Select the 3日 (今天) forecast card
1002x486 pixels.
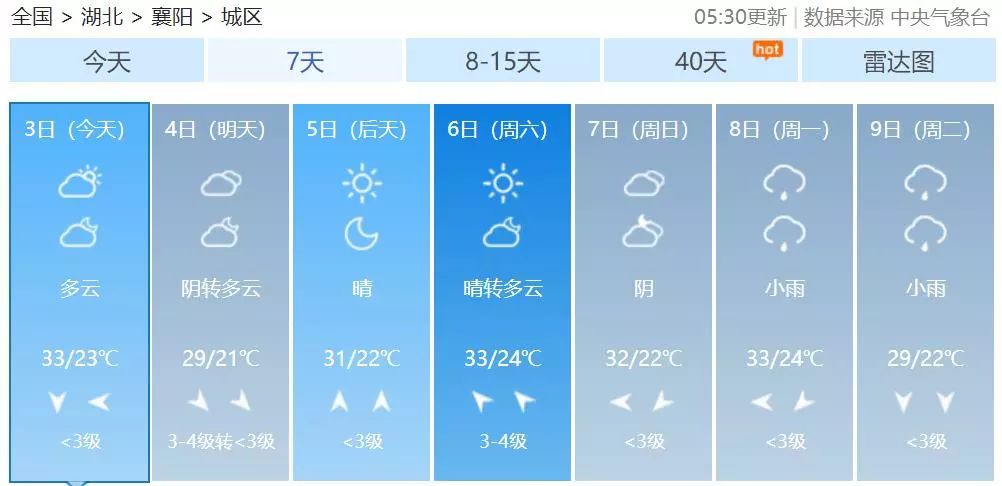[80, 290]
